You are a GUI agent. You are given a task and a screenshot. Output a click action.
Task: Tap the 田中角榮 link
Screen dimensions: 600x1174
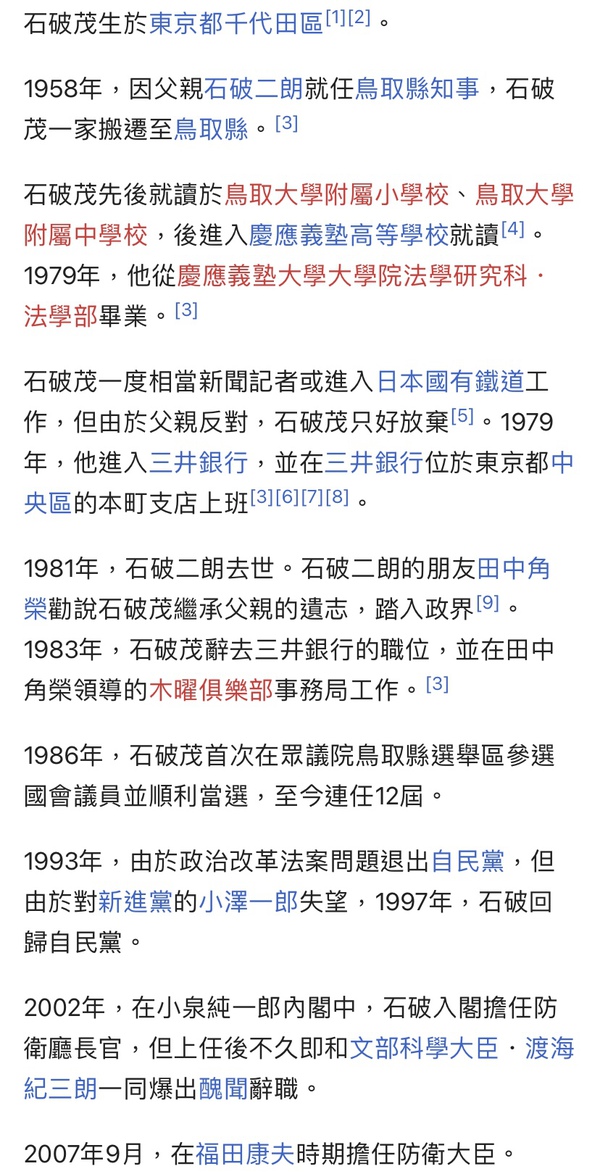coord(514,568)
